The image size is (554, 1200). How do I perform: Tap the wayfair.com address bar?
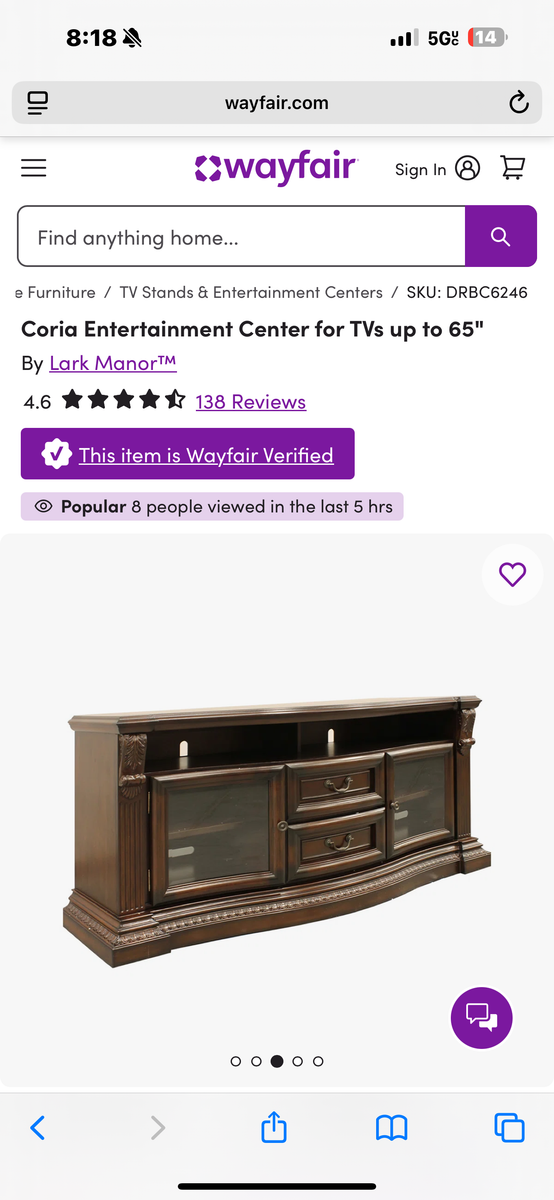click(x=277, y=103)
